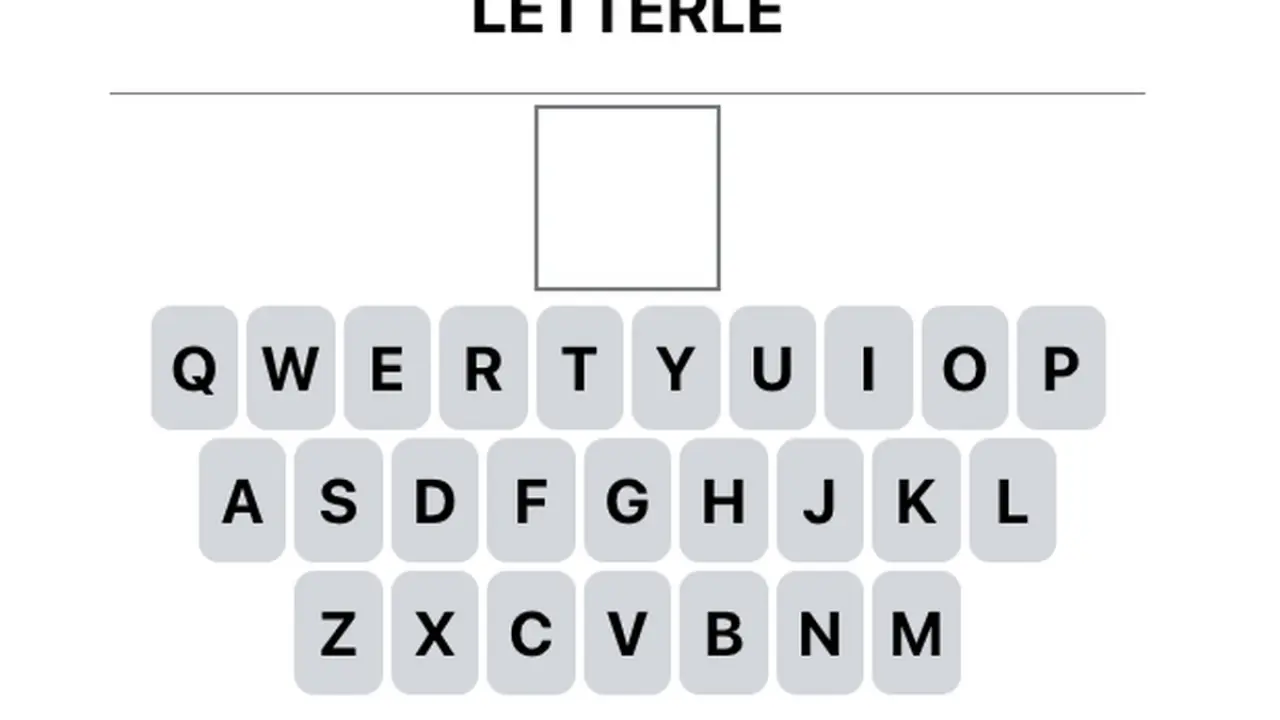
Task: Guess the letter W
Action: (290, 368)
